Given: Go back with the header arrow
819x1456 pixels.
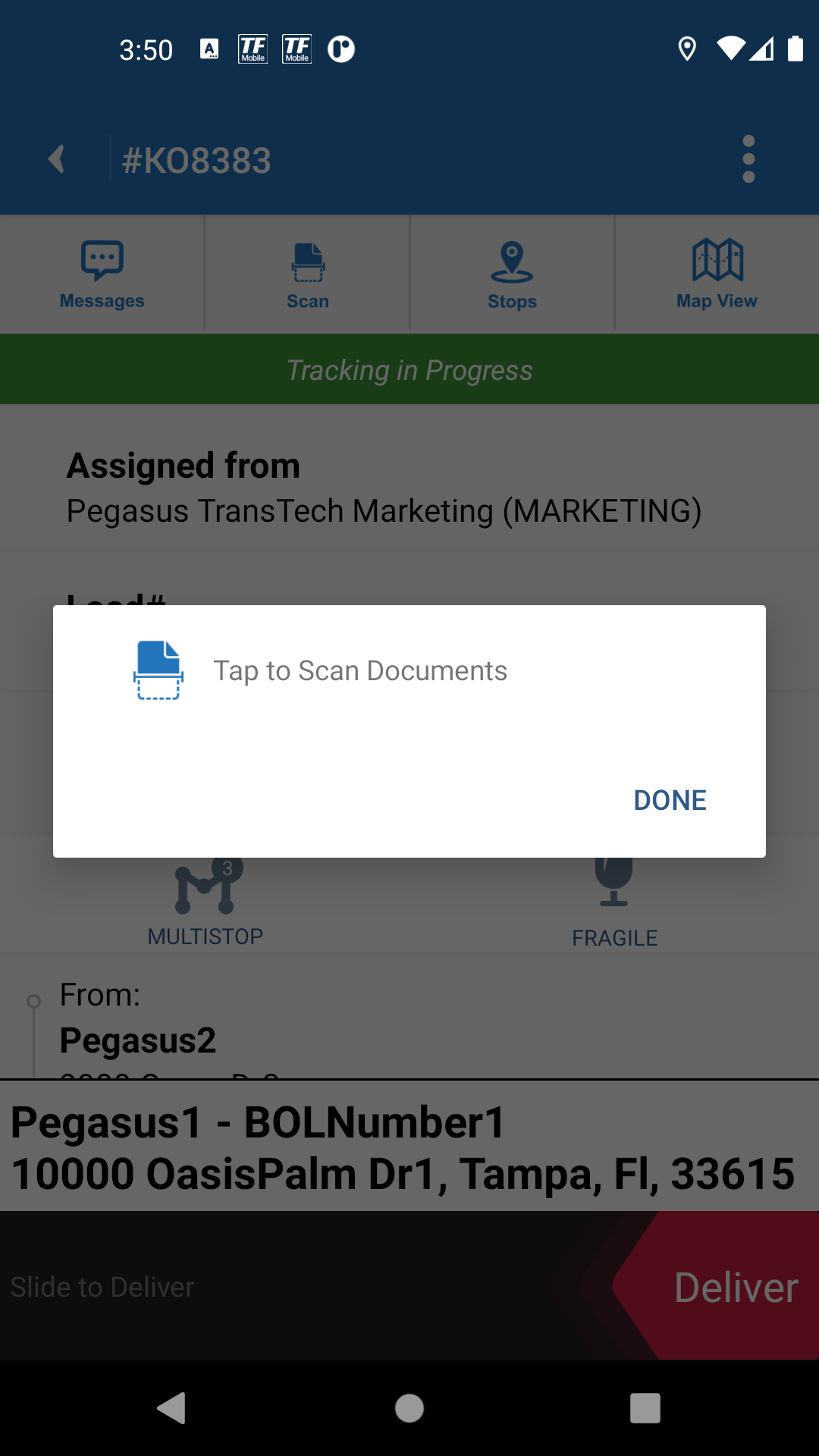Looking at the screenshot, I should coord(56,159).
